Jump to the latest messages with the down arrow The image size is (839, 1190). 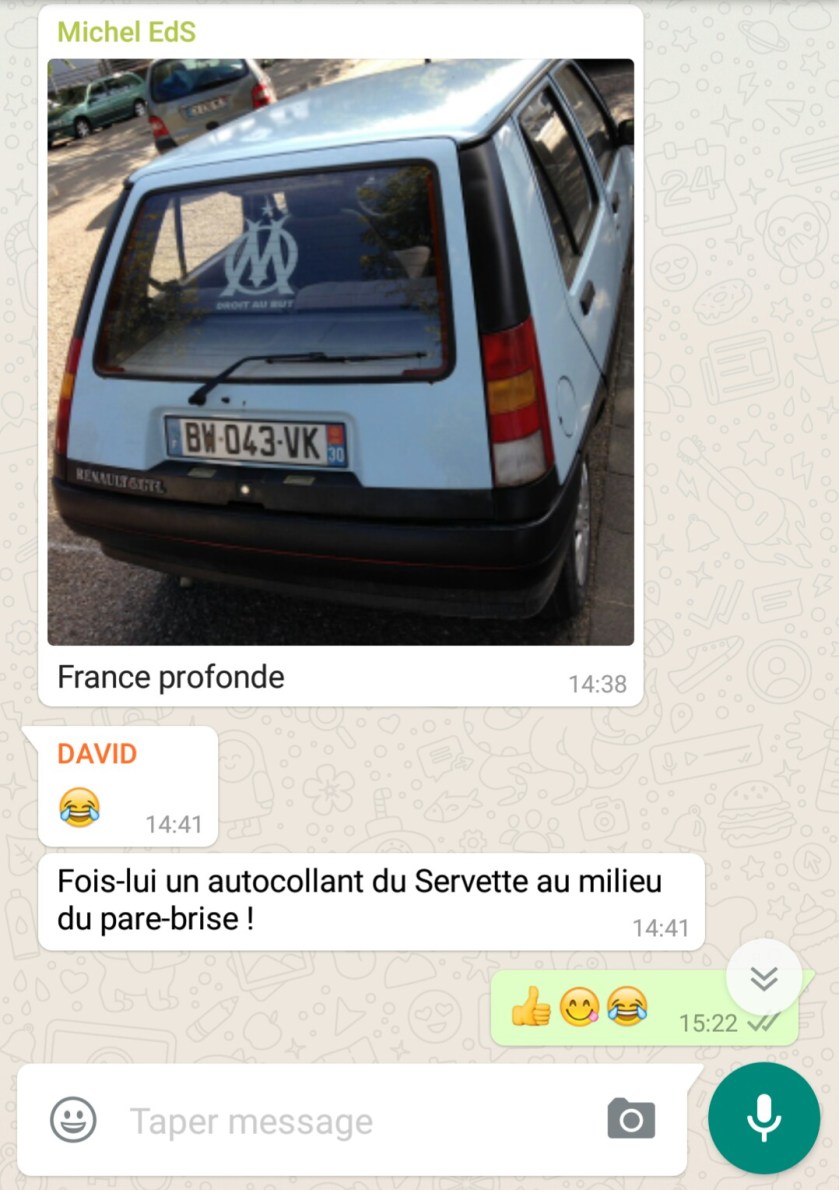[764, 977]
